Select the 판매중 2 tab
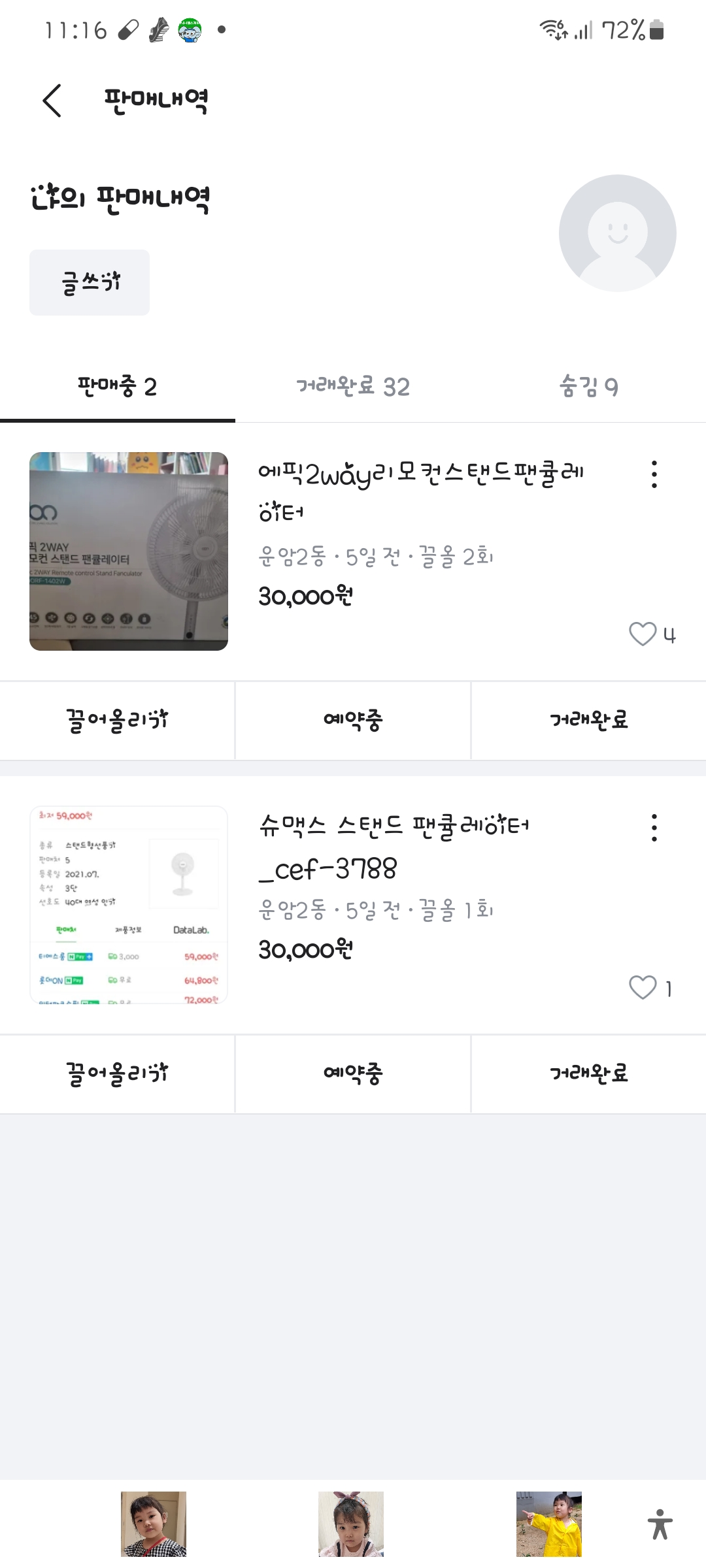Image resolution: width=706 pixels, height=1568 pixels. (x=118, y=387)
